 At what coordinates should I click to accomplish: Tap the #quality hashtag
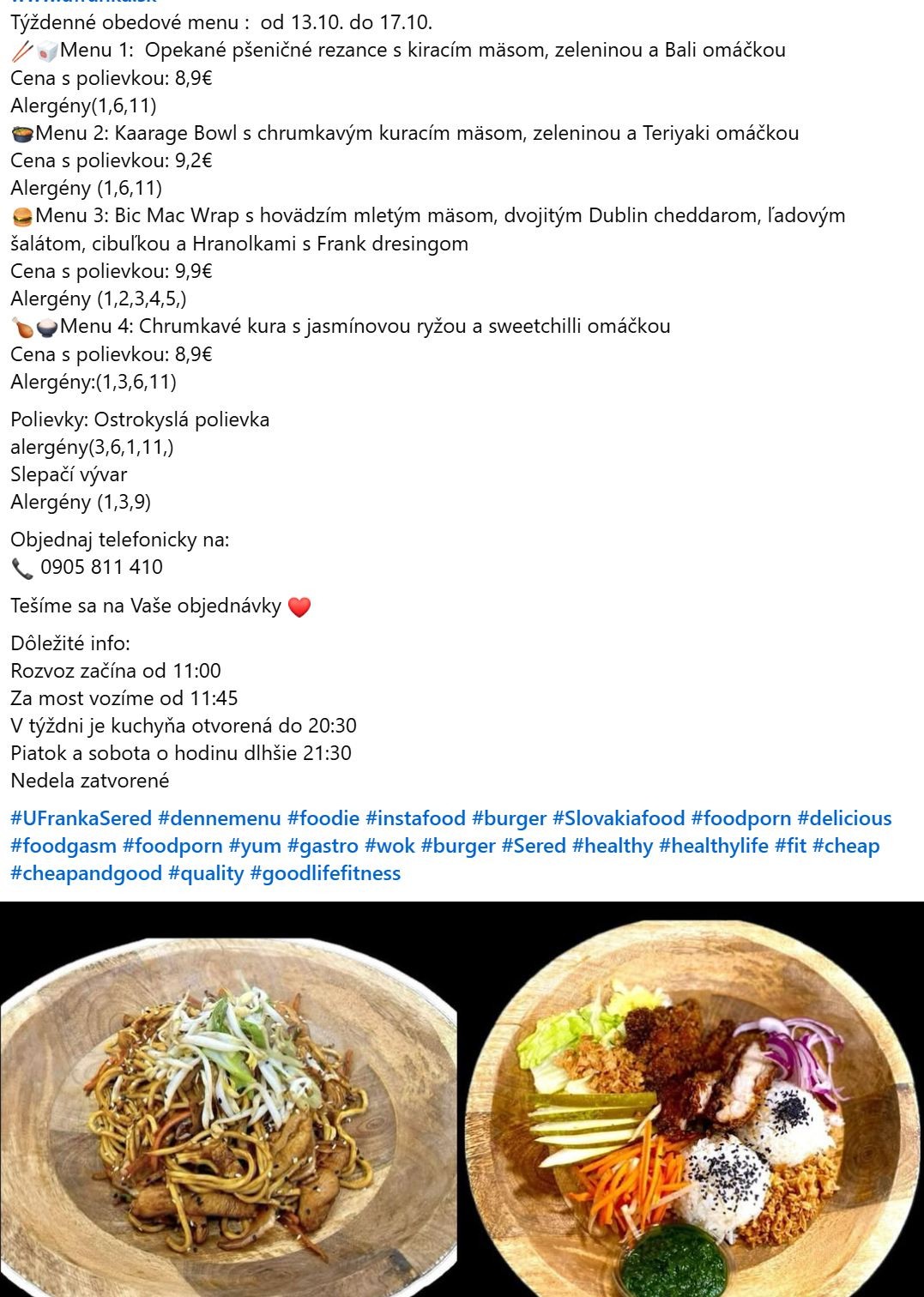(x=206, y=873)
